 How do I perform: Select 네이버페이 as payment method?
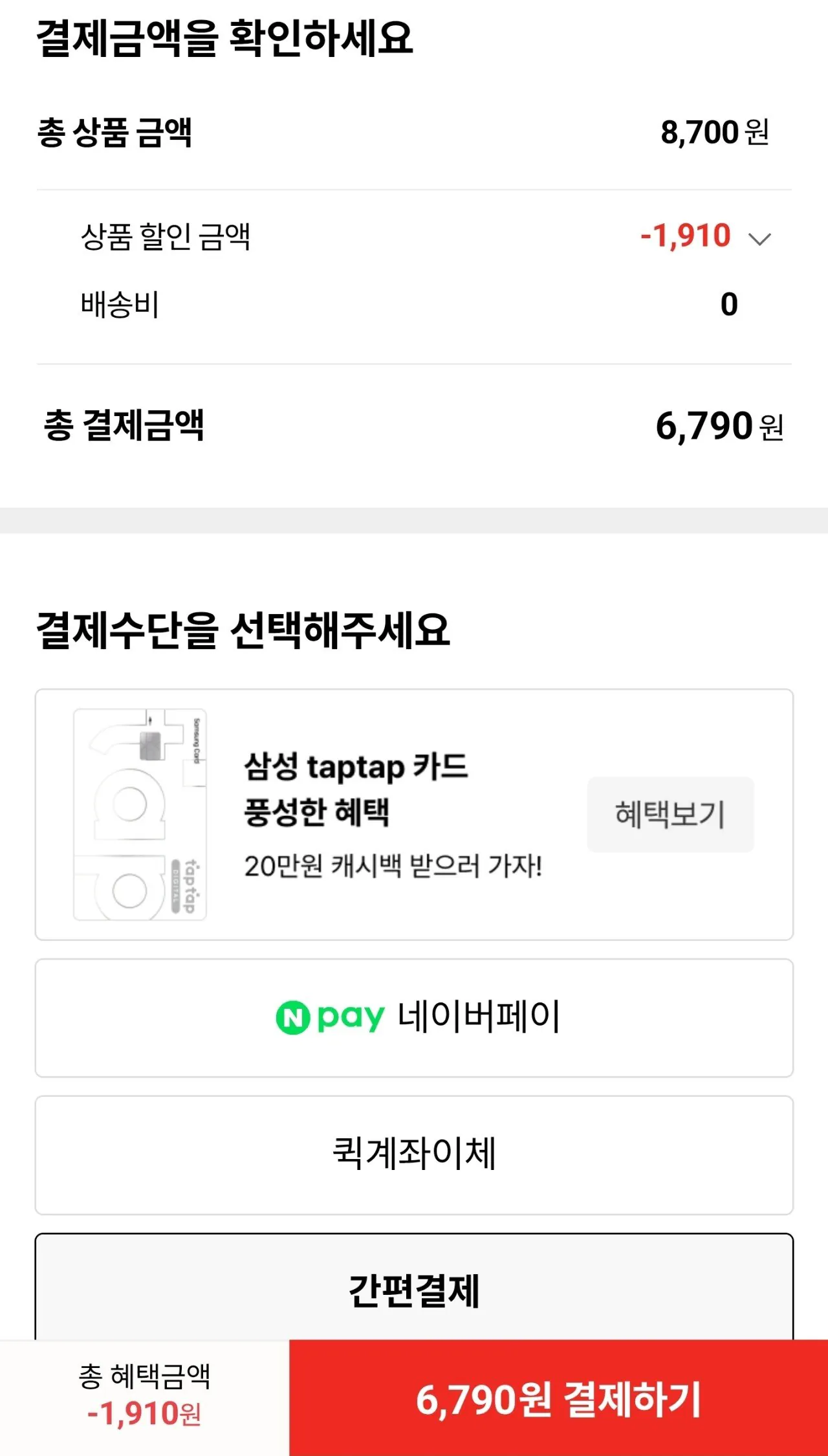(414, 1017)
